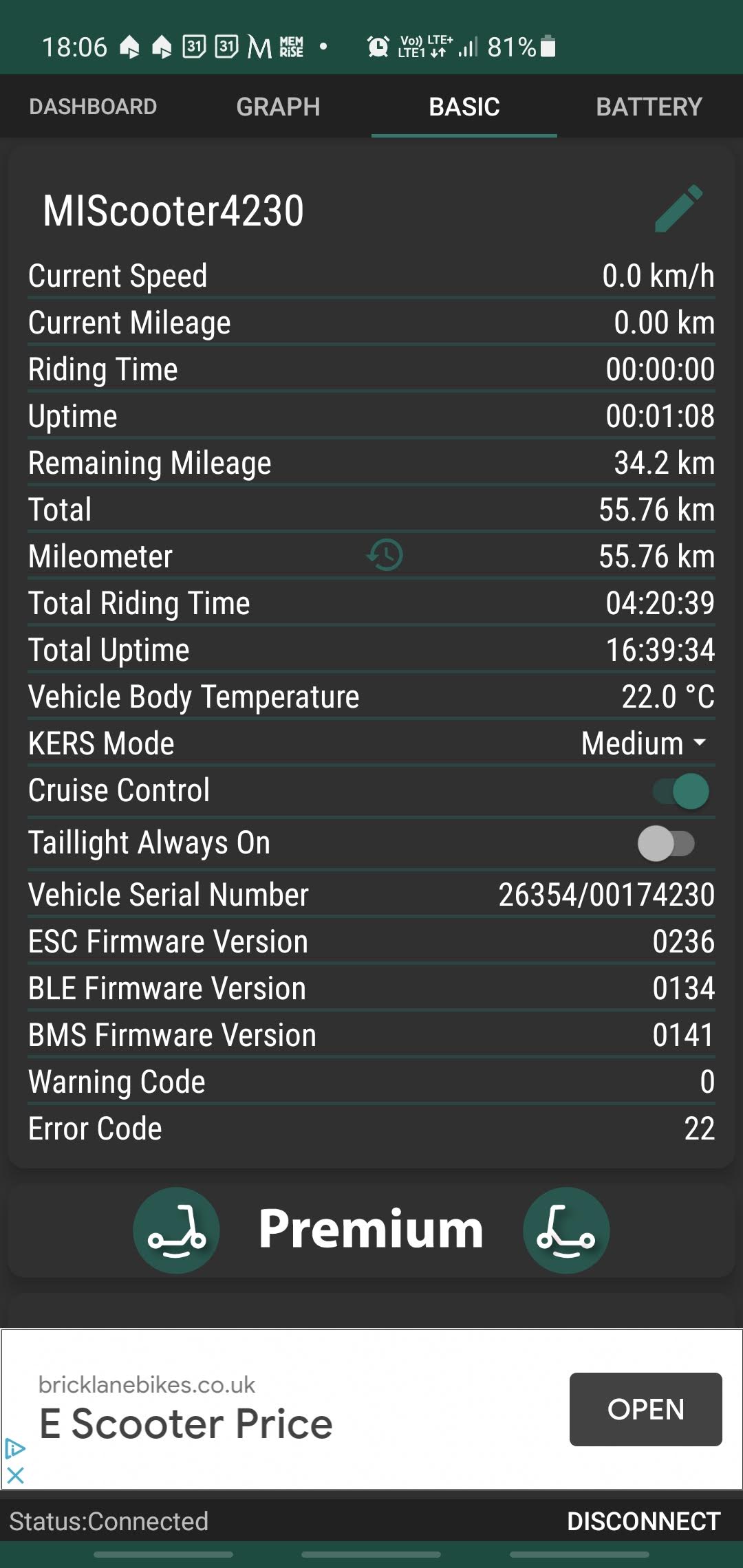This screenshot has height=1568, width=743.
Task: Switch to the Dashboard tab
Action: click(x=93, y=107)
